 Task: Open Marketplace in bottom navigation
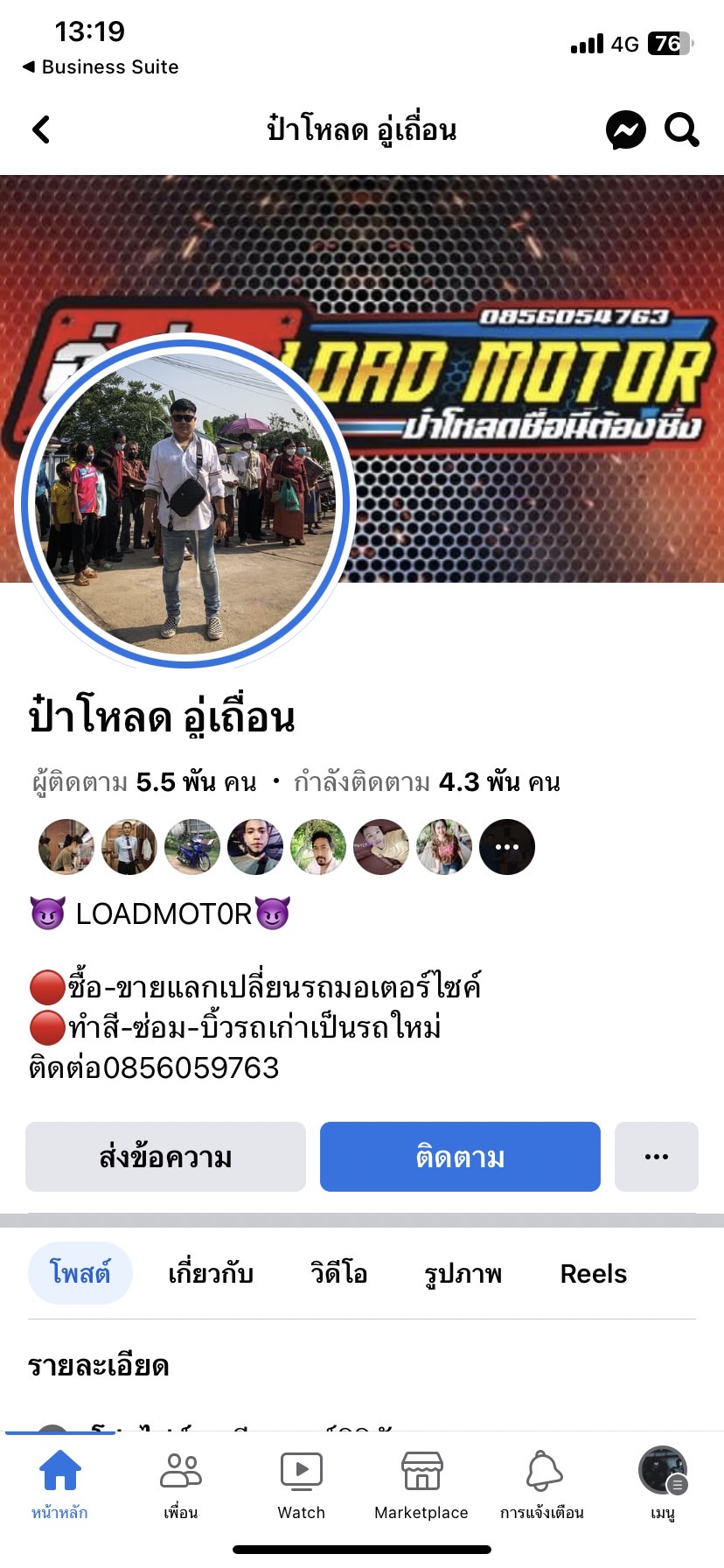click(421, 1484)
